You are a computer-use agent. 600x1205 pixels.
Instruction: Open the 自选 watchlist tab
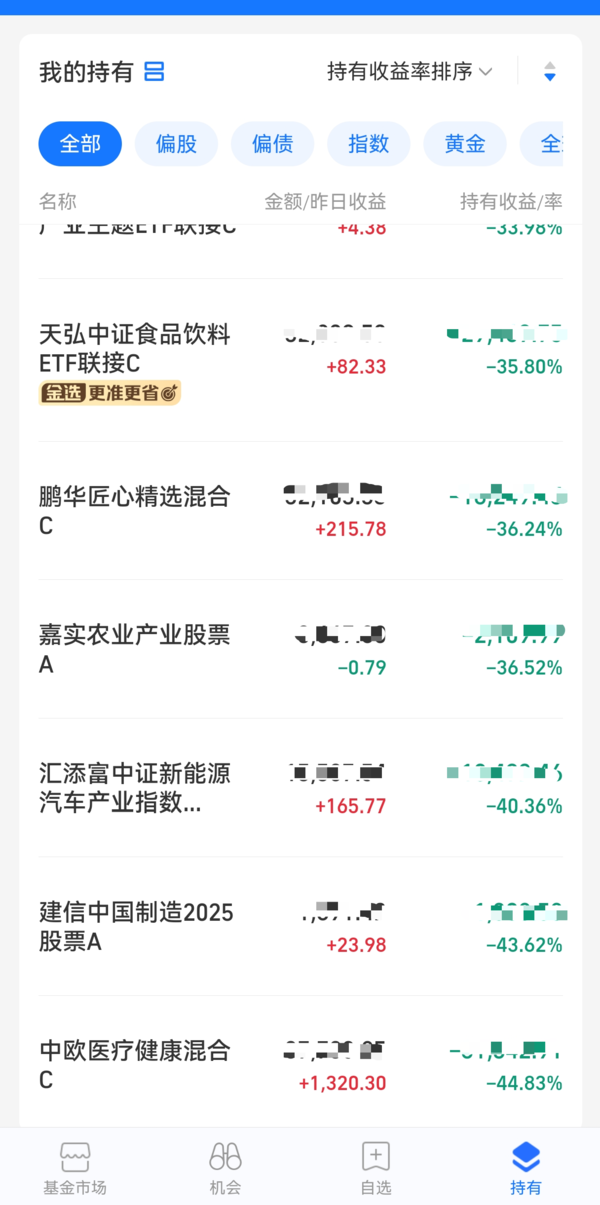pyautogui.click(x=375, y=1168)
